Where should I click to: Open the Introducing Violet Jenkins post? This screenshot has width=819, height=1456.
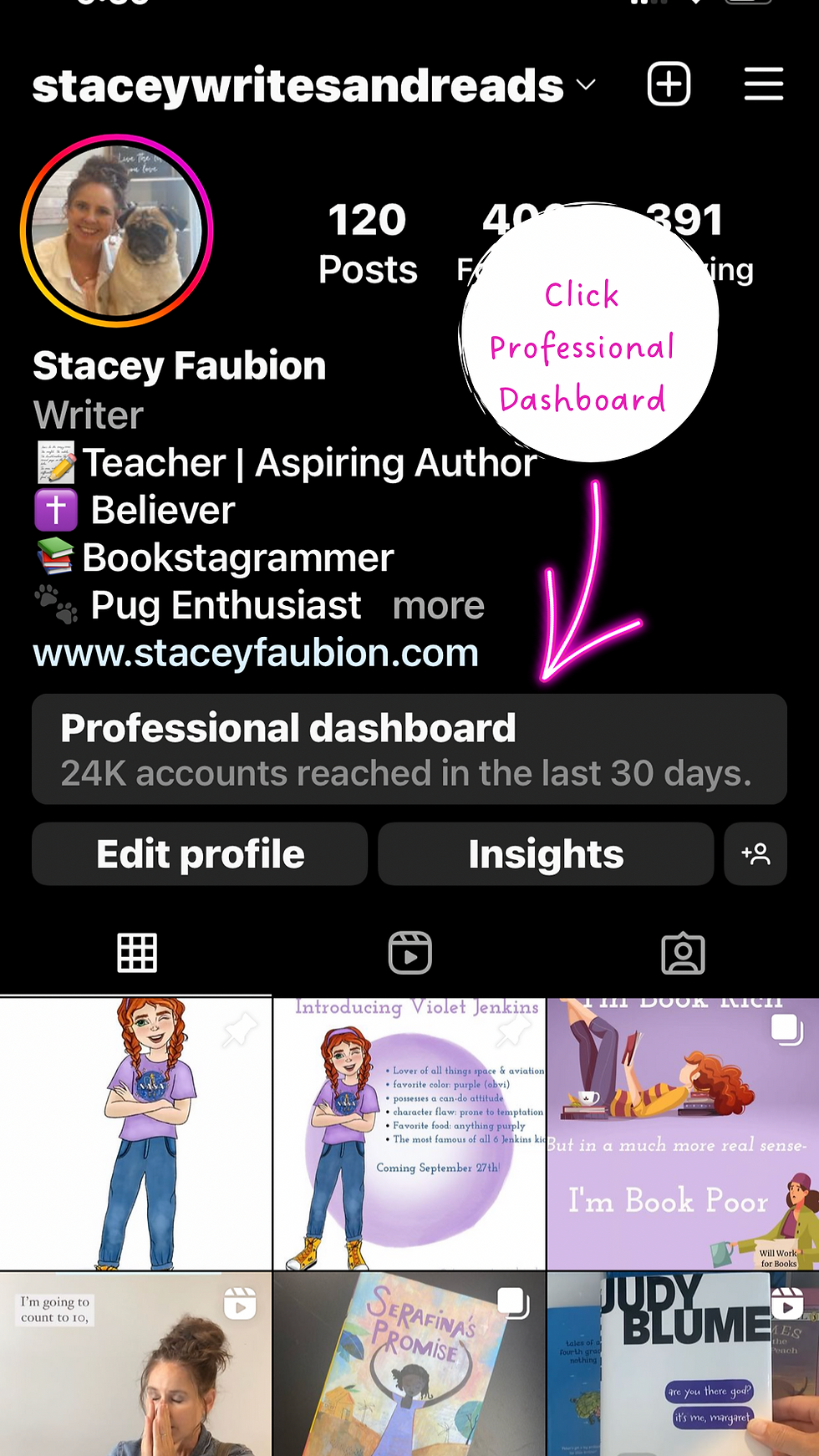coord(409,1134)
